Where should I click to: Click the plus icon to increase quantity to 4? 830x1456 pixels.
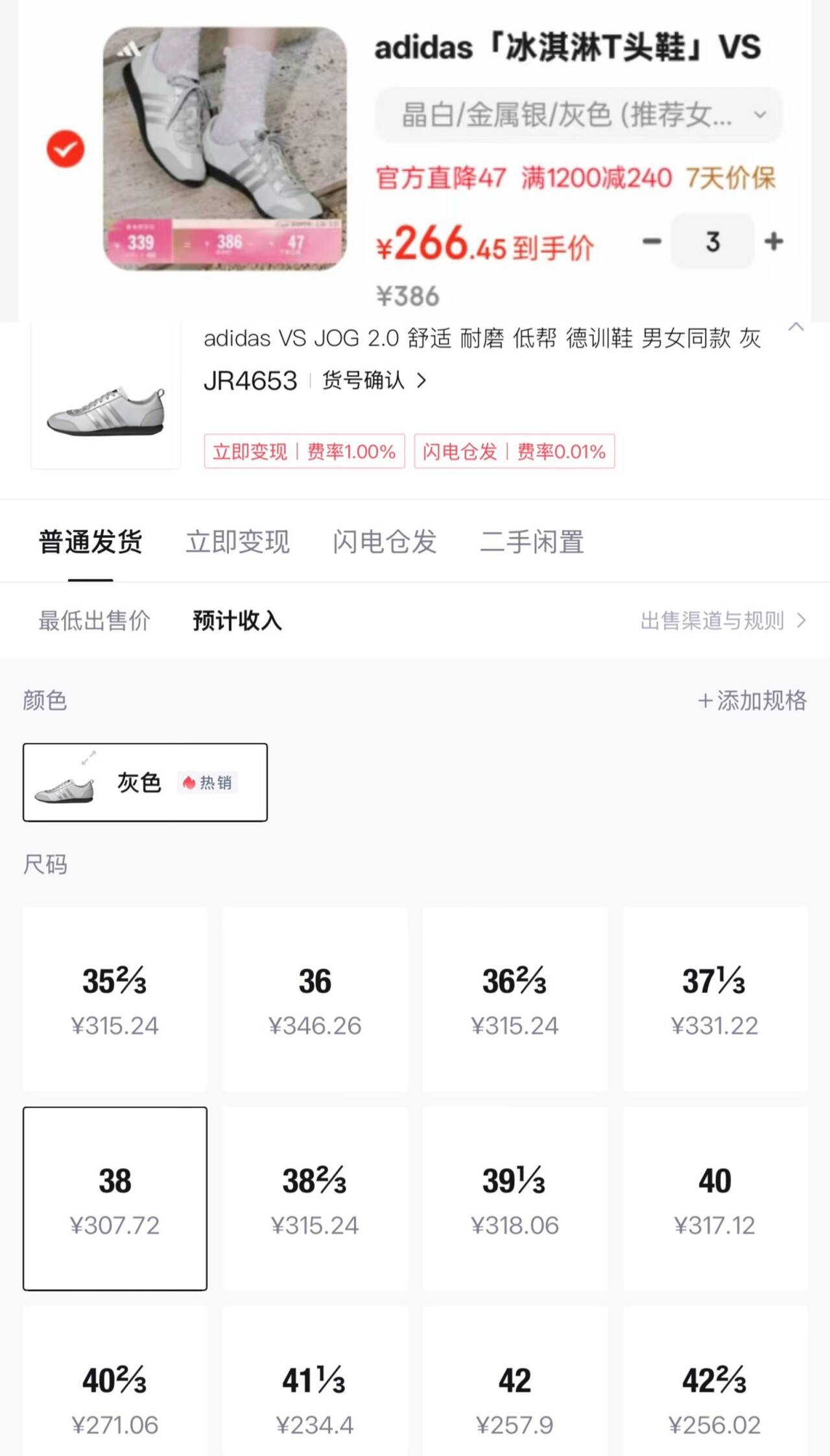[773, 241]
